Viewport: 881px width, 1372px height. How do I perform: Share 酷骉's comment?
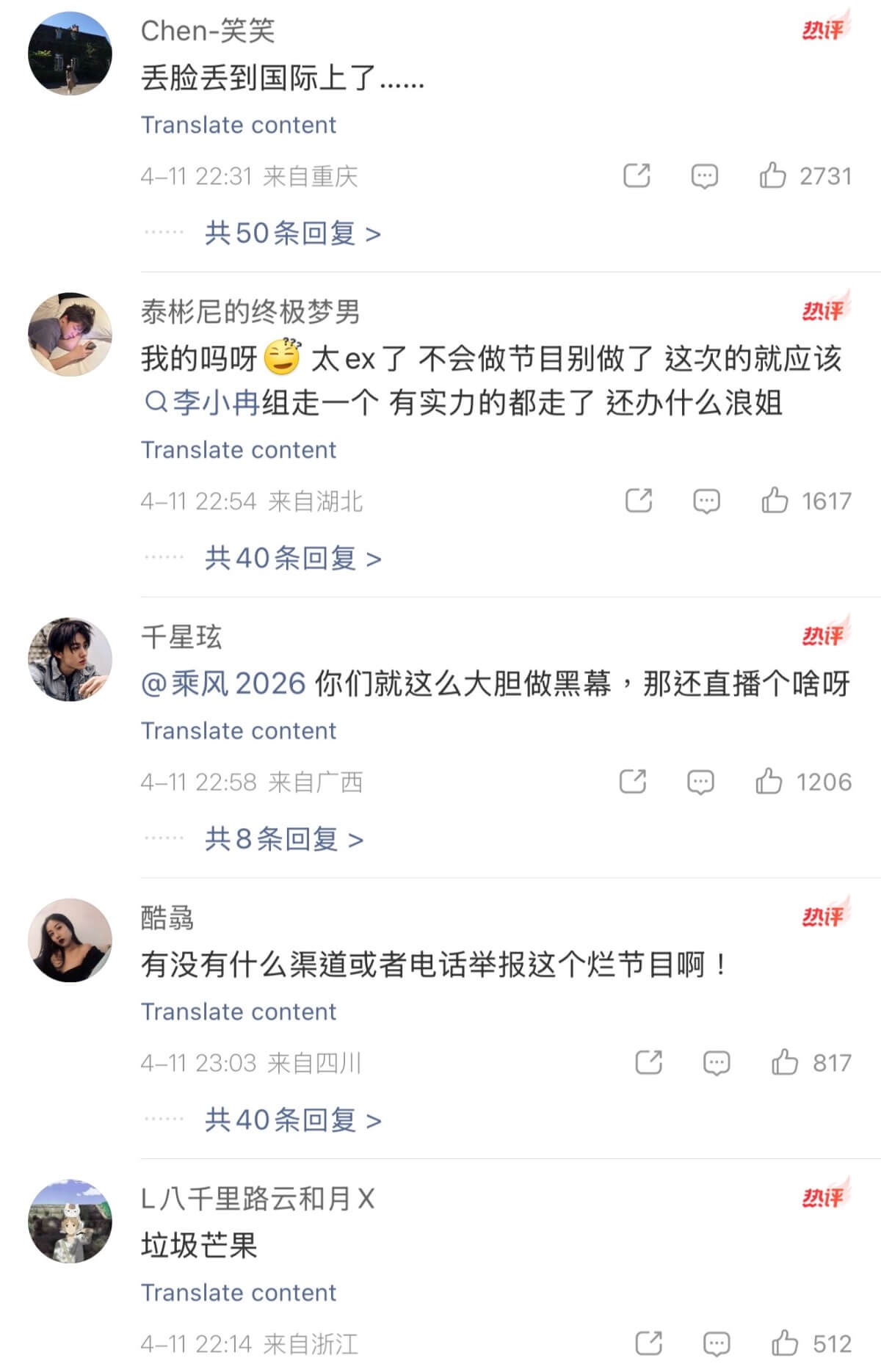point(648,1063)
